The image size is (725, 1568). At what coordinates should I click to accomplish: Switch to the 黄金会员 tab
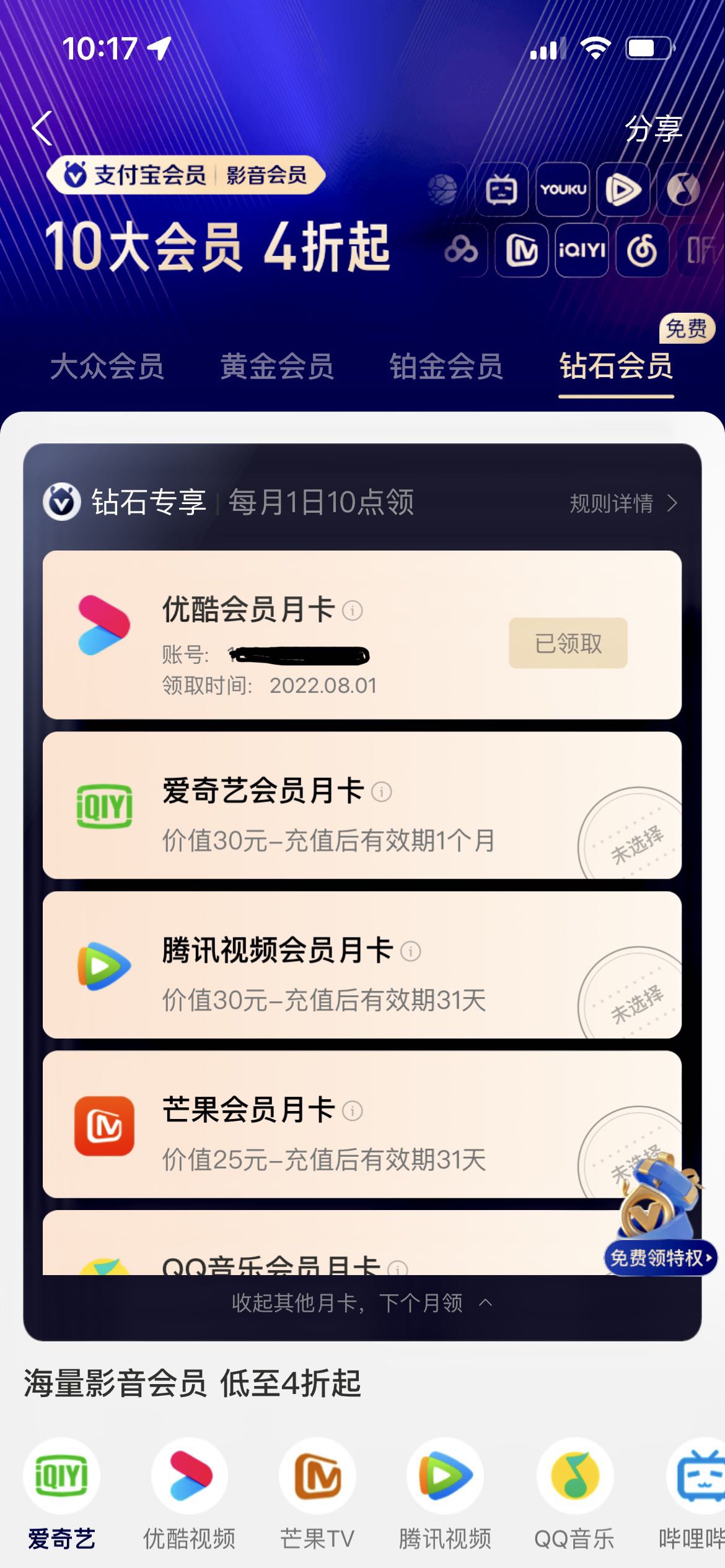click(x=276, y=367)
